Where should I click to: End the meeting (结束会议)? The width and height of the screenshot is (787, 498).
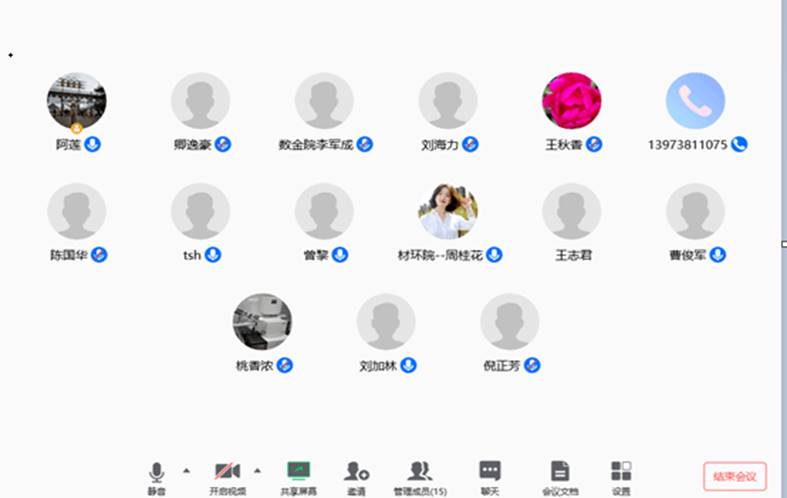[734, 476]
